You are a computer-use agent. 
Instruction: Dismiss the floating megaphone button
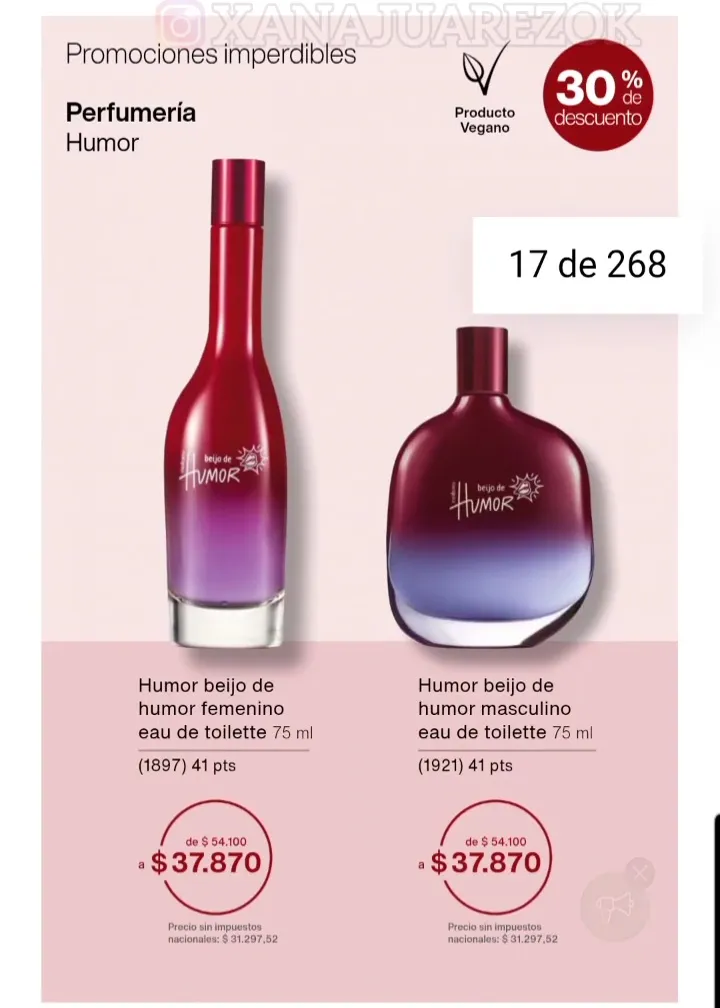point(640,873)
